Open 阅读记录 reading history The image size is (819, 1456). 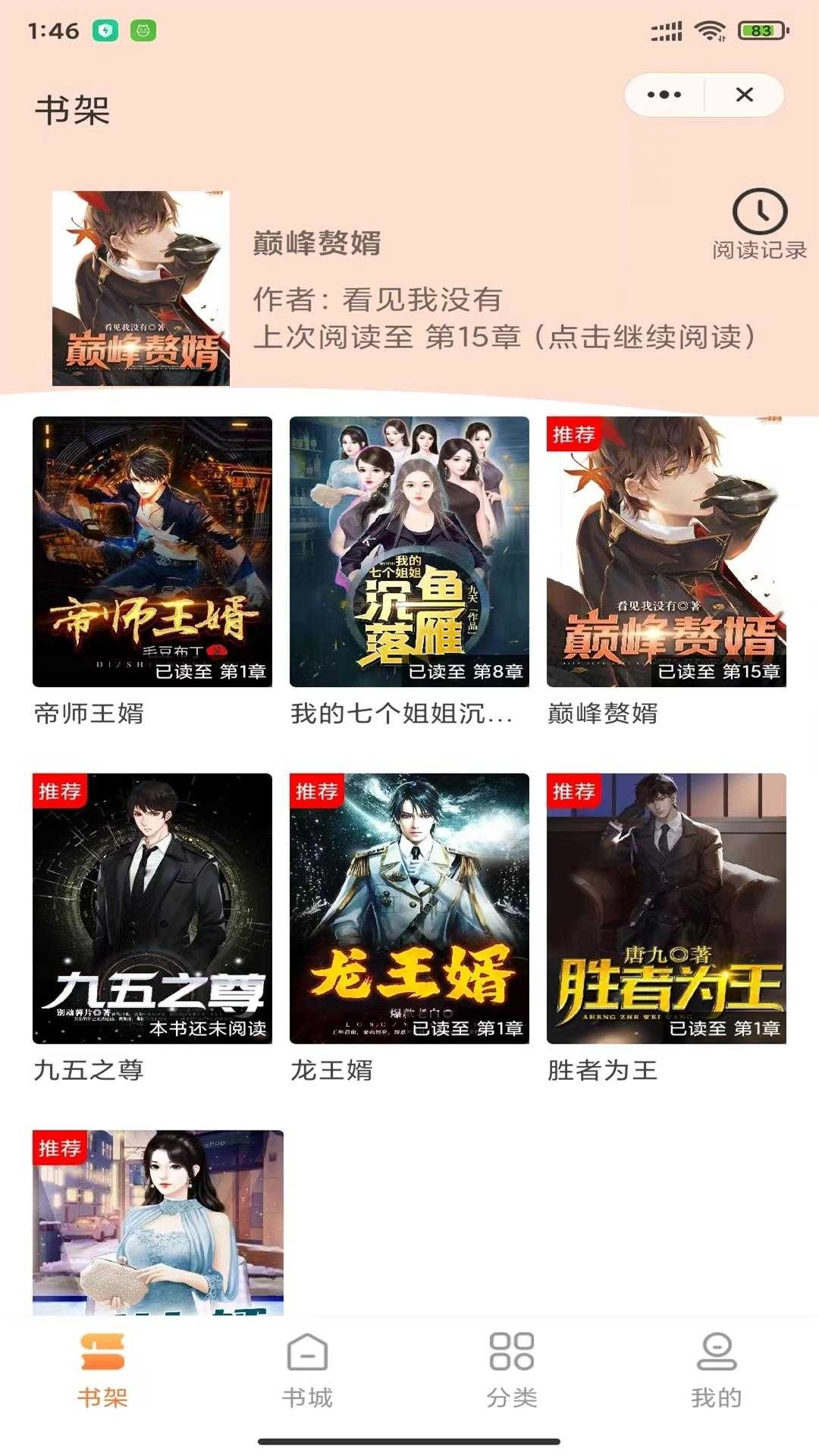point(759,224)
